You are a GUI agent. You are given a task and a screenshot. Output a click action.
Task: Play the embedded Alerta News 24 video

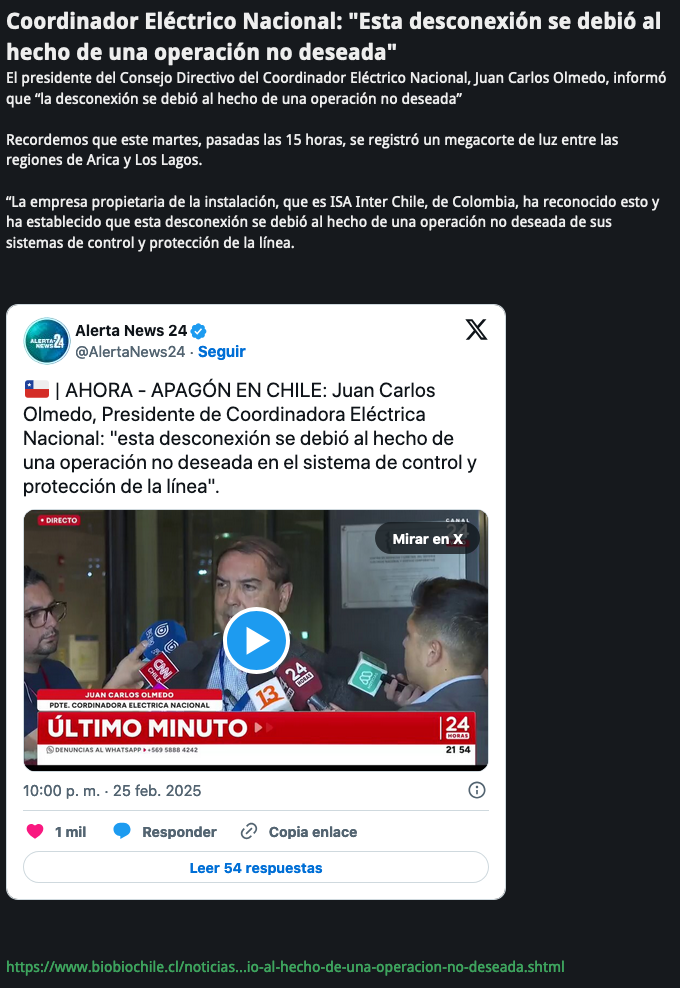256,640
